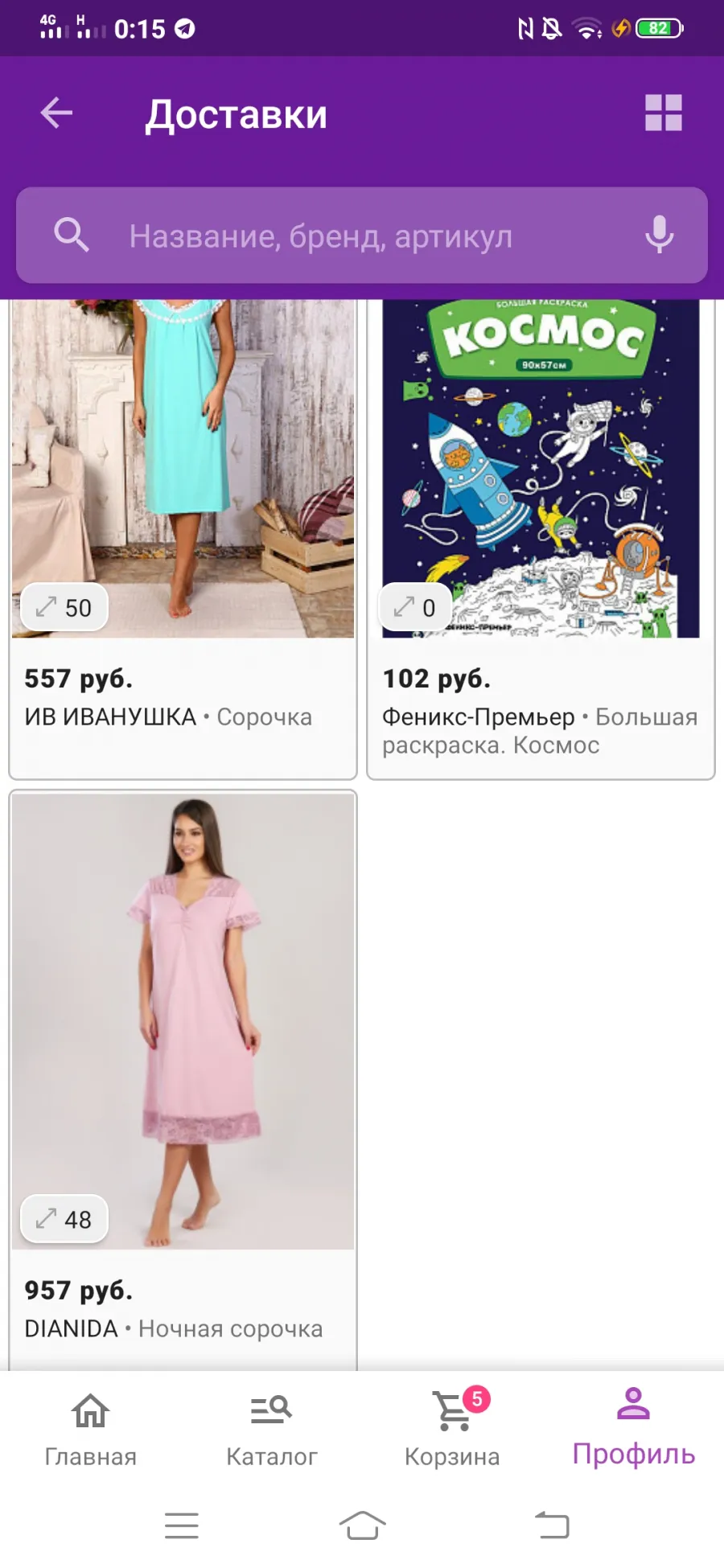This screenshot has width=724, height=1568.
Task: Open the Феникс-Премьер Космос coloring book card
Action: pyautogui.click(x=541, y=539)
